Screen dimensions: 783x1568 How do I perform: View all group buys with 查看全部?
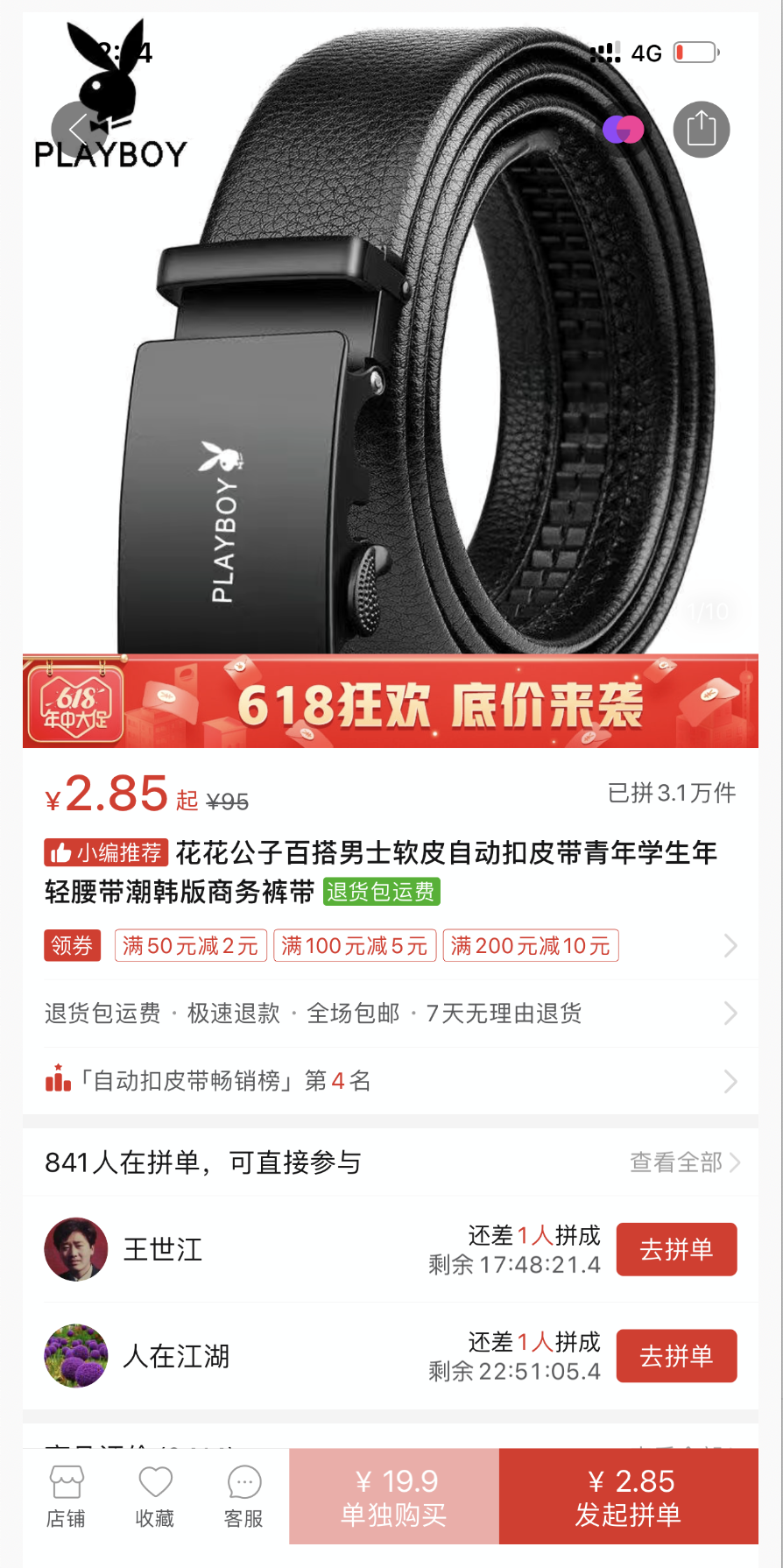[x=684, y=1162]
